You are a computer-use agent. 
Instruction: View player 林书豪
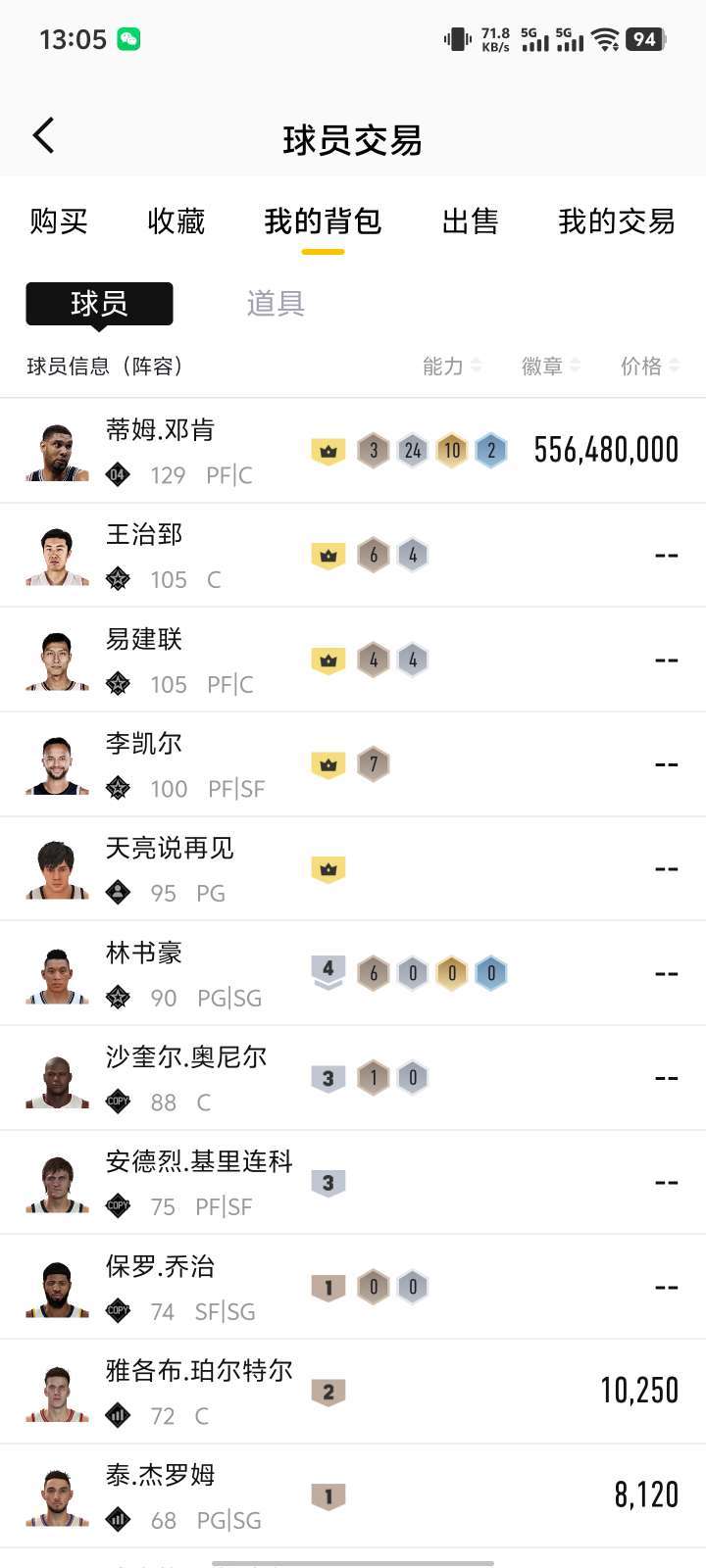144,954
